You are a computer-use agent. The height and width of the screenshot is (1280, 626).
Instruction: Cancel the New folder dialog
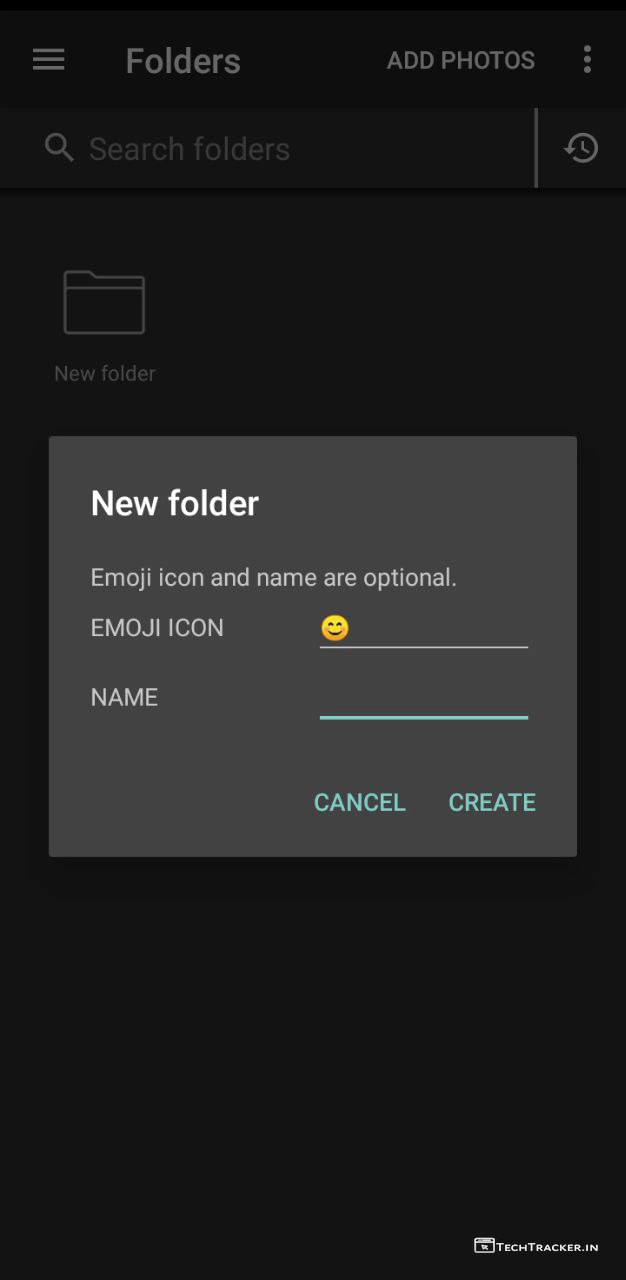click(359, 802)
